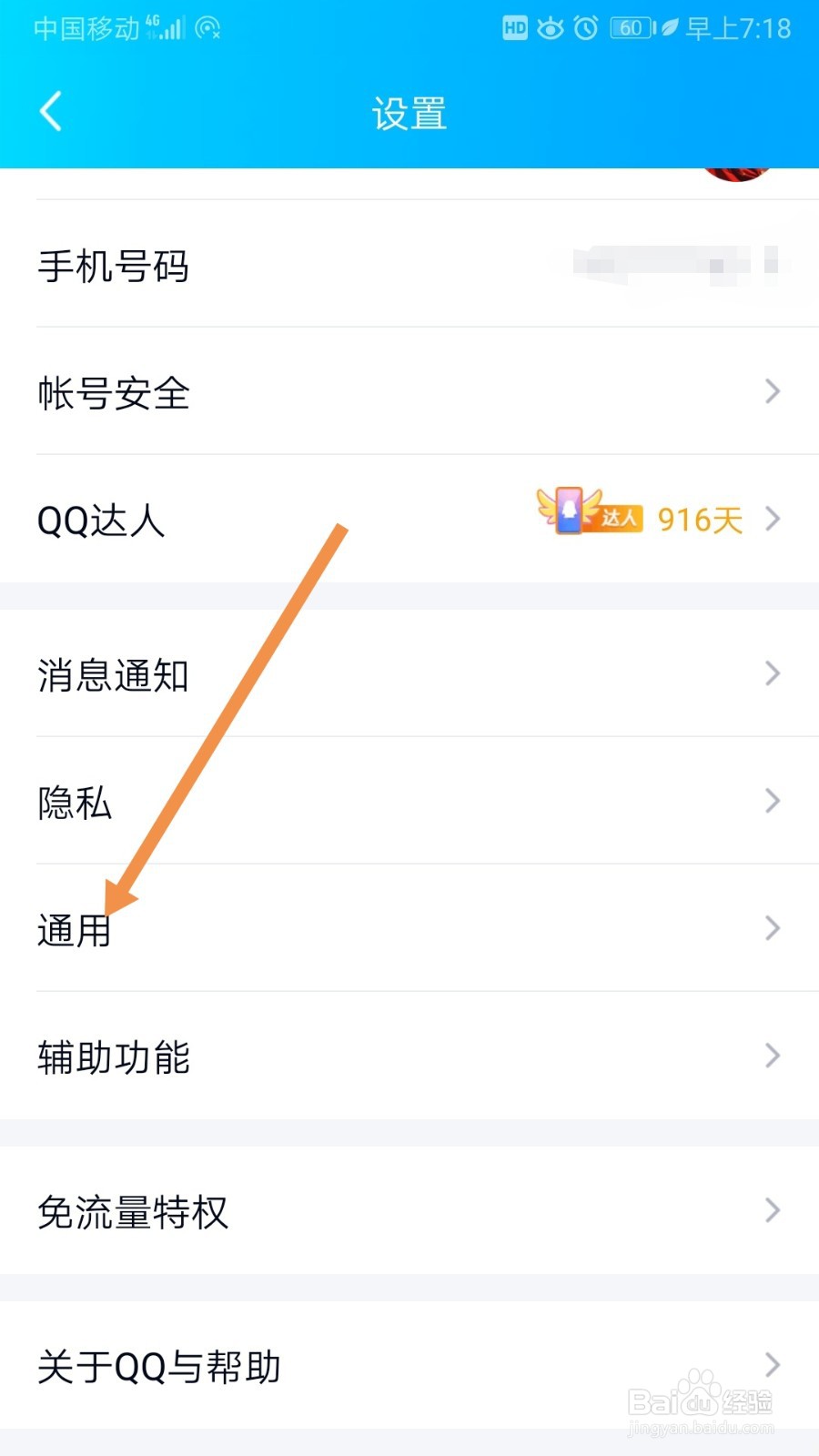Open 免流量特权 data privileges

409,1211
